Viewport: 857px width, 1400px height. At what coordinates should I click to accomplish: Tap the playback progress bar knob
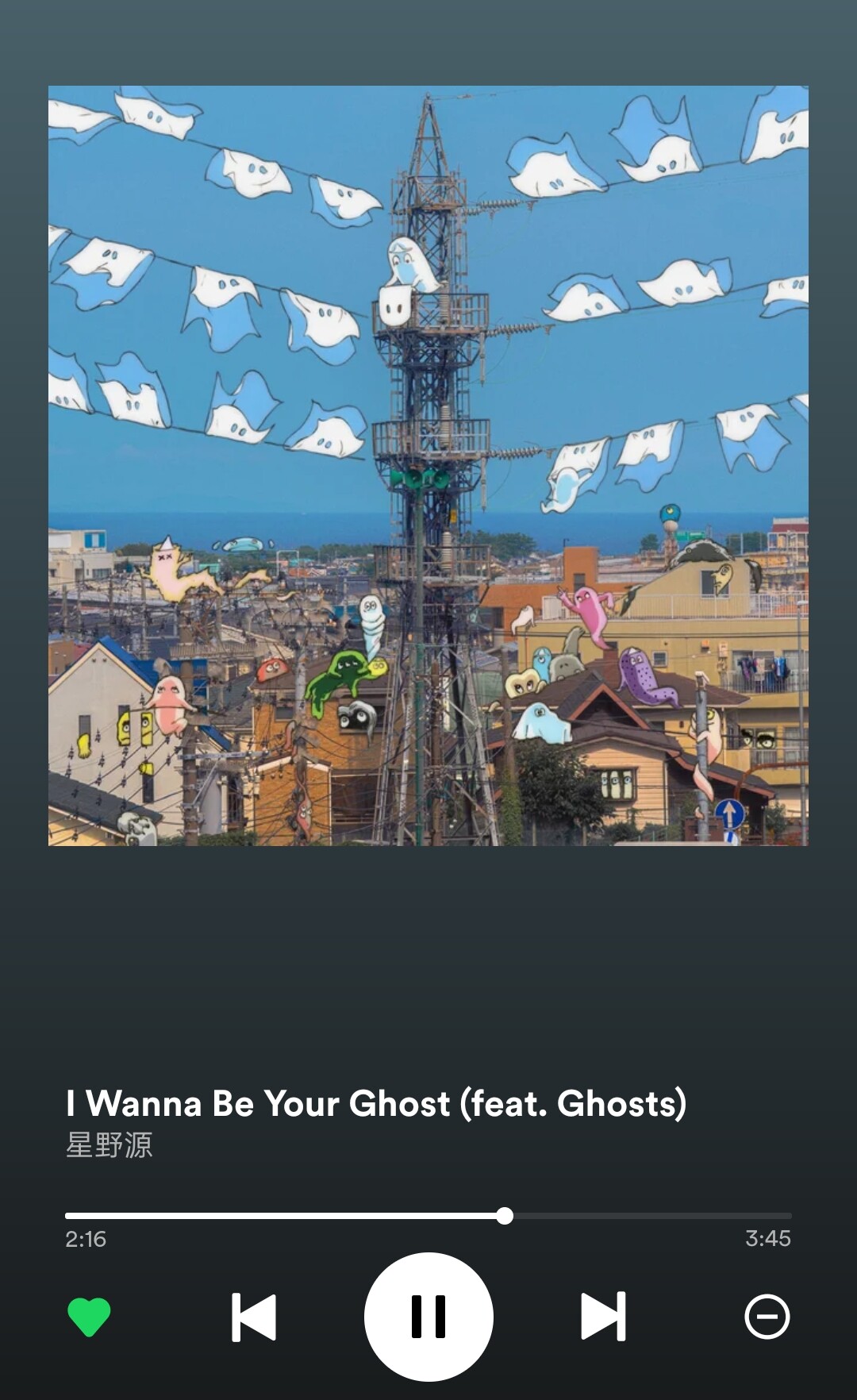(x=505, y=1216)
